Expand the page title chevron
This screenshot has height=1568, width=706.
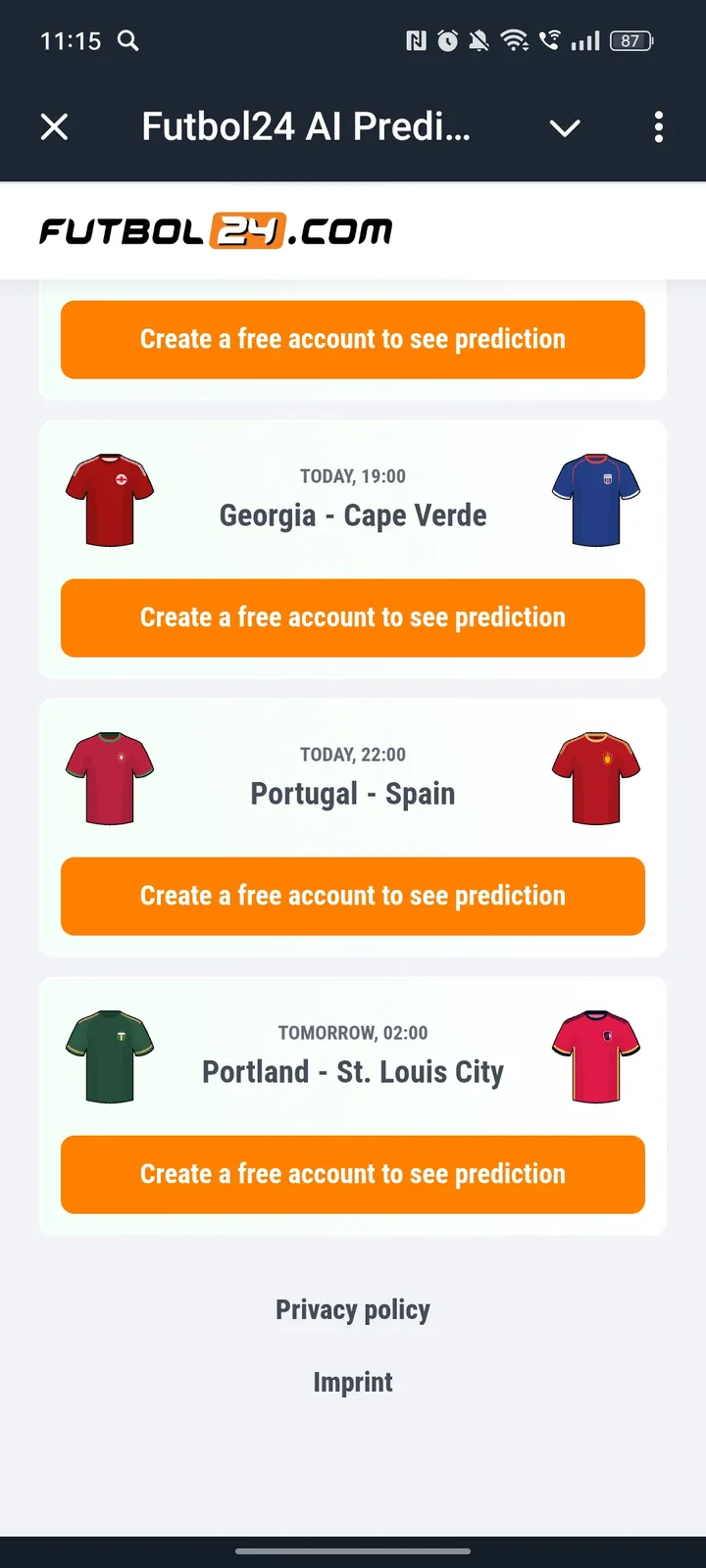(x=565, y=127)
